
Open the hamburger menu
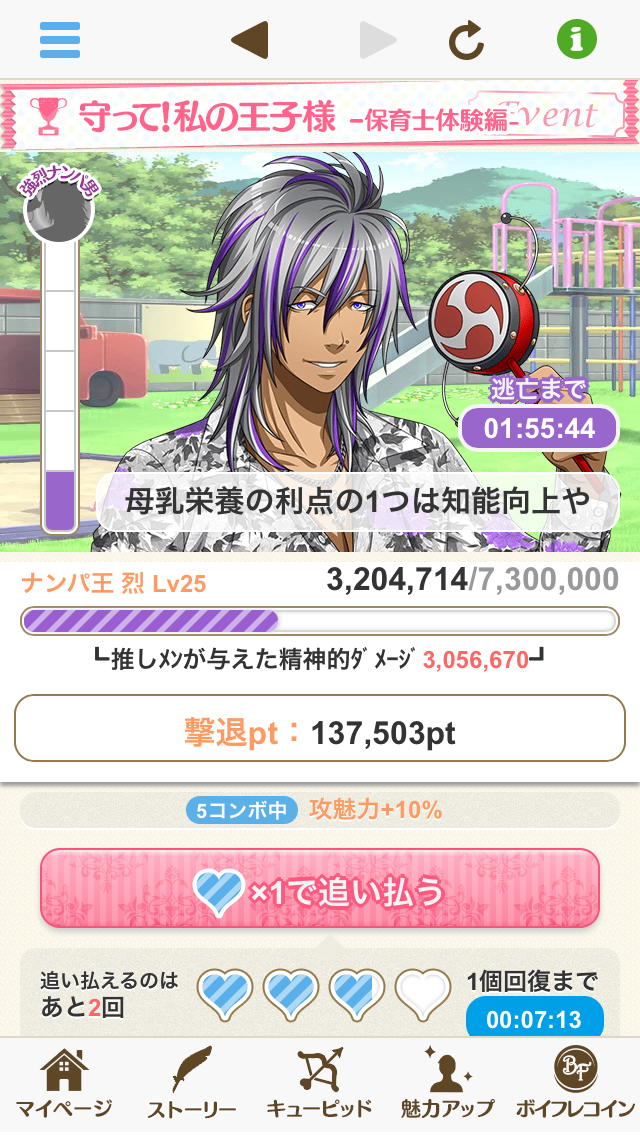click(x=60, y=40)
